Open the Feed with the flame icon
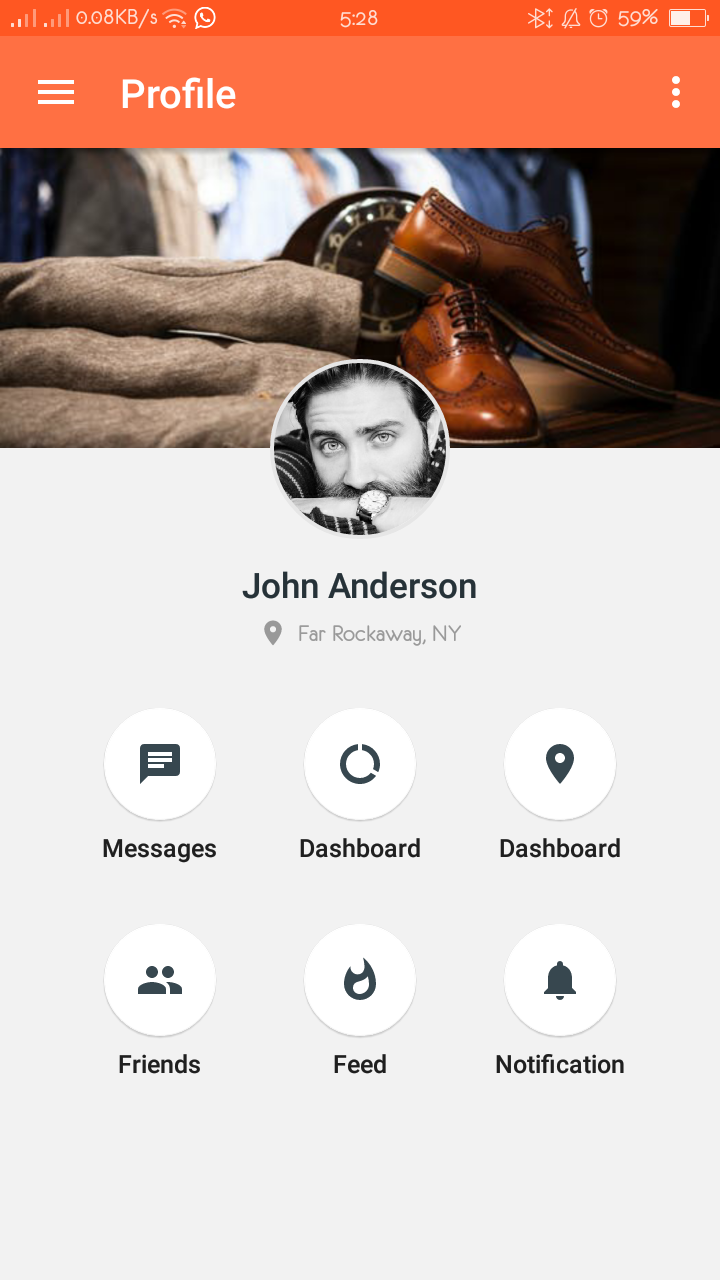 pyautogui.click(x=360, y=980)
